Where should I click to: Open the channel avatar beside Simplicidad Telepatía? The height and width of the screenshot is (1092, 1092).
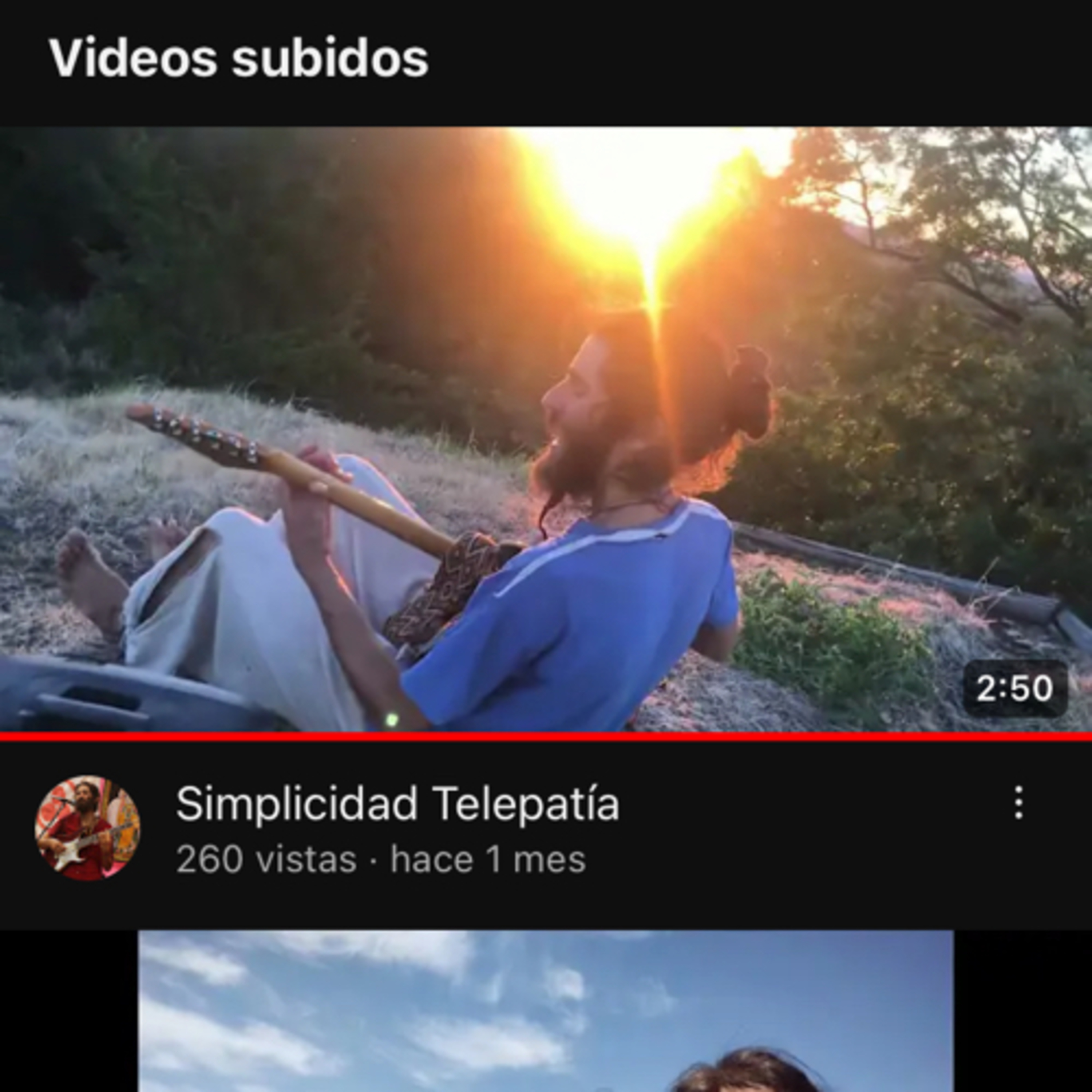[x=88, y=828]
